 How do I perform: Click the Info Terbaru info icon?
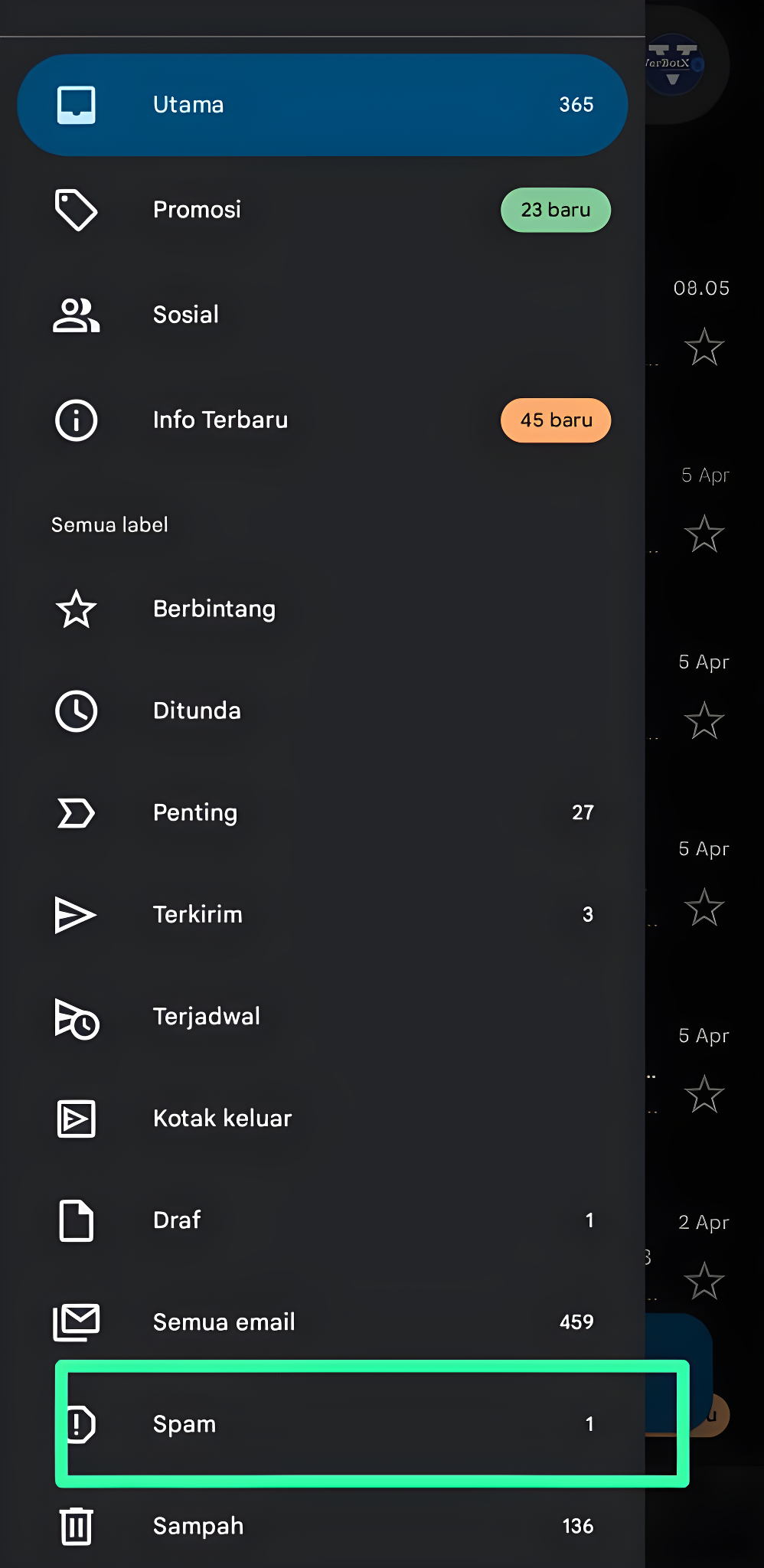76,420
